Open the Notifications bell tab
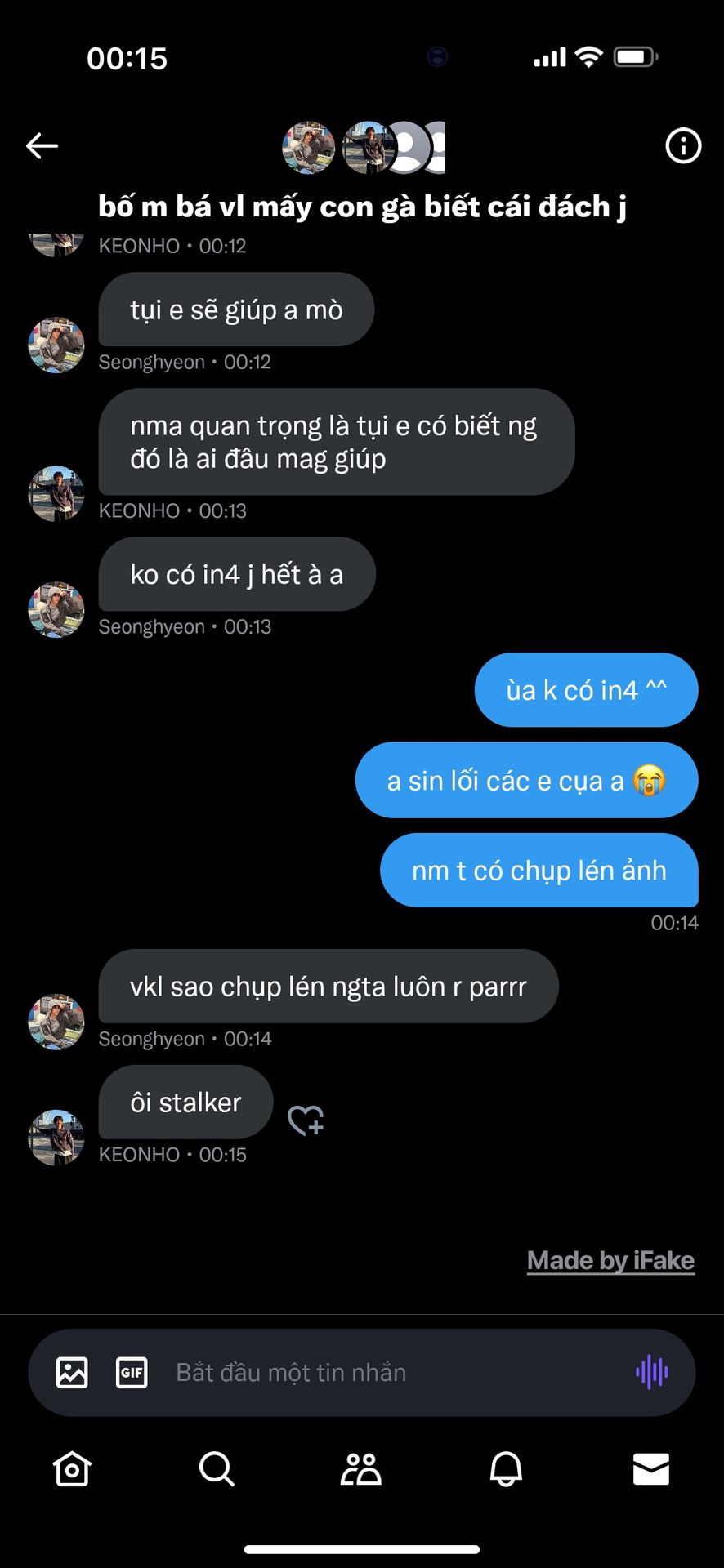724x1568 pixels. point(506,1469)
